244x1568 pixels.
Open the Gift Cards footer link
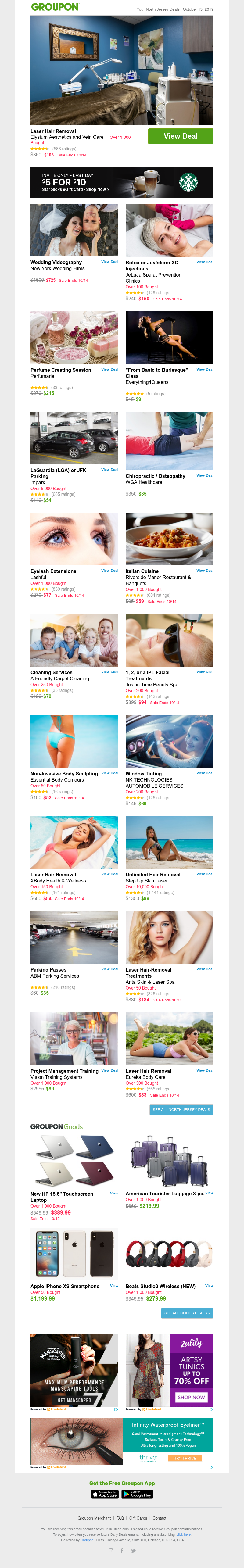point(138,1518)
